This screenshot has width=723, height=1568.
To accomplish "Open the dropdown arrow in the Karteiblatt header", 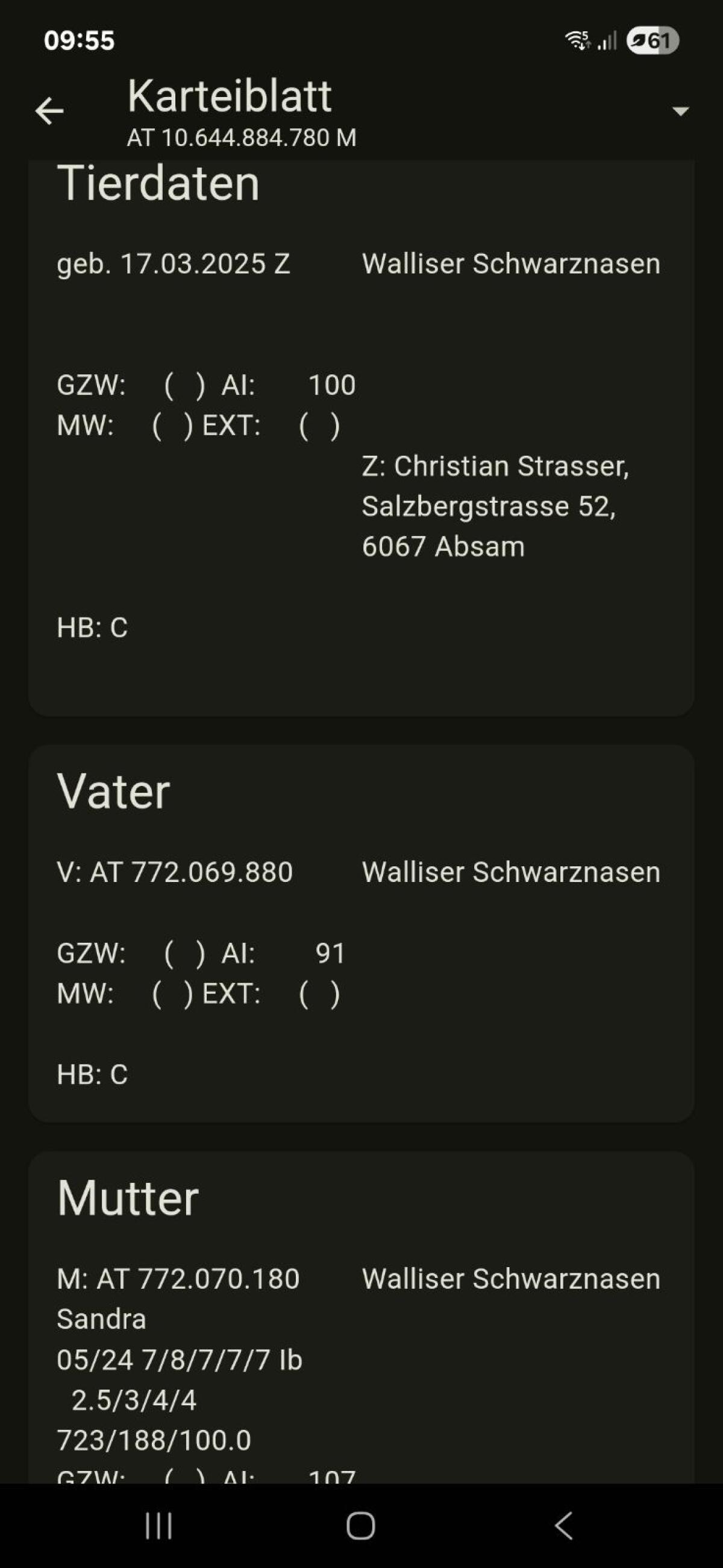I will click(680, 111).
